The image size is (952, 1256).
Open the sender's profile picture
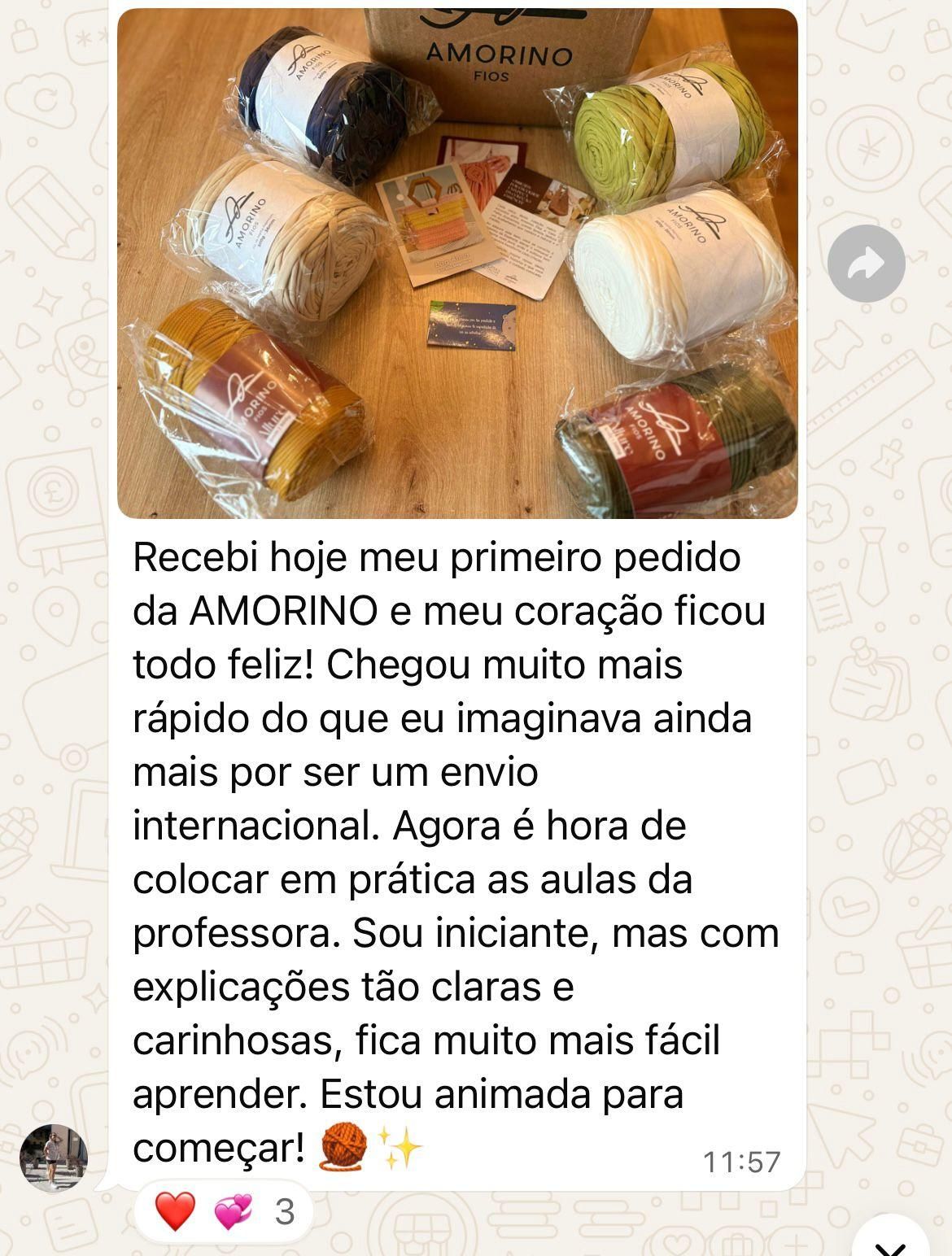pyautogui.click(x=53, y=1158)
